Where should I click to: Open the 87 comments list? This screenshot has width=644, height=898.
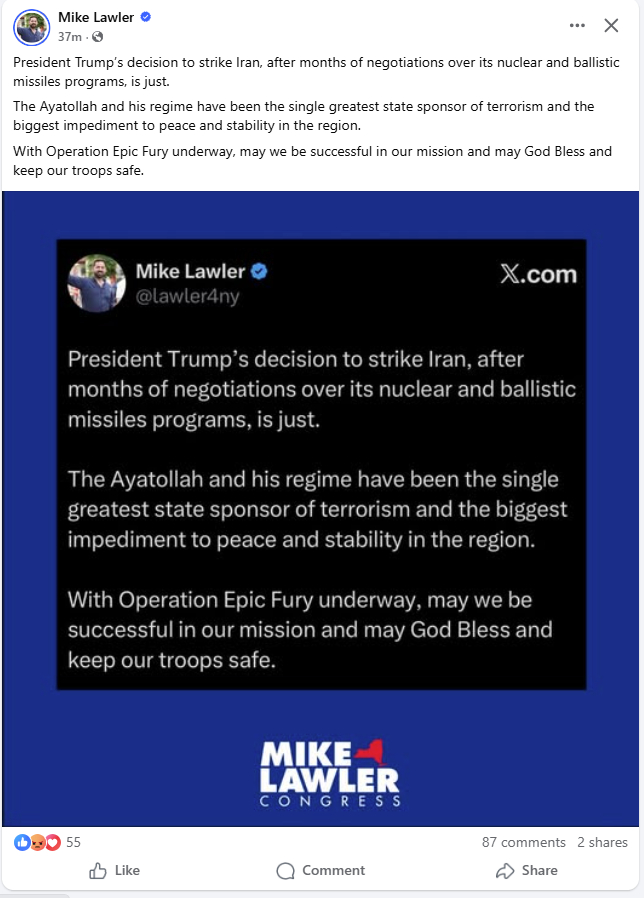pos(523,842)
